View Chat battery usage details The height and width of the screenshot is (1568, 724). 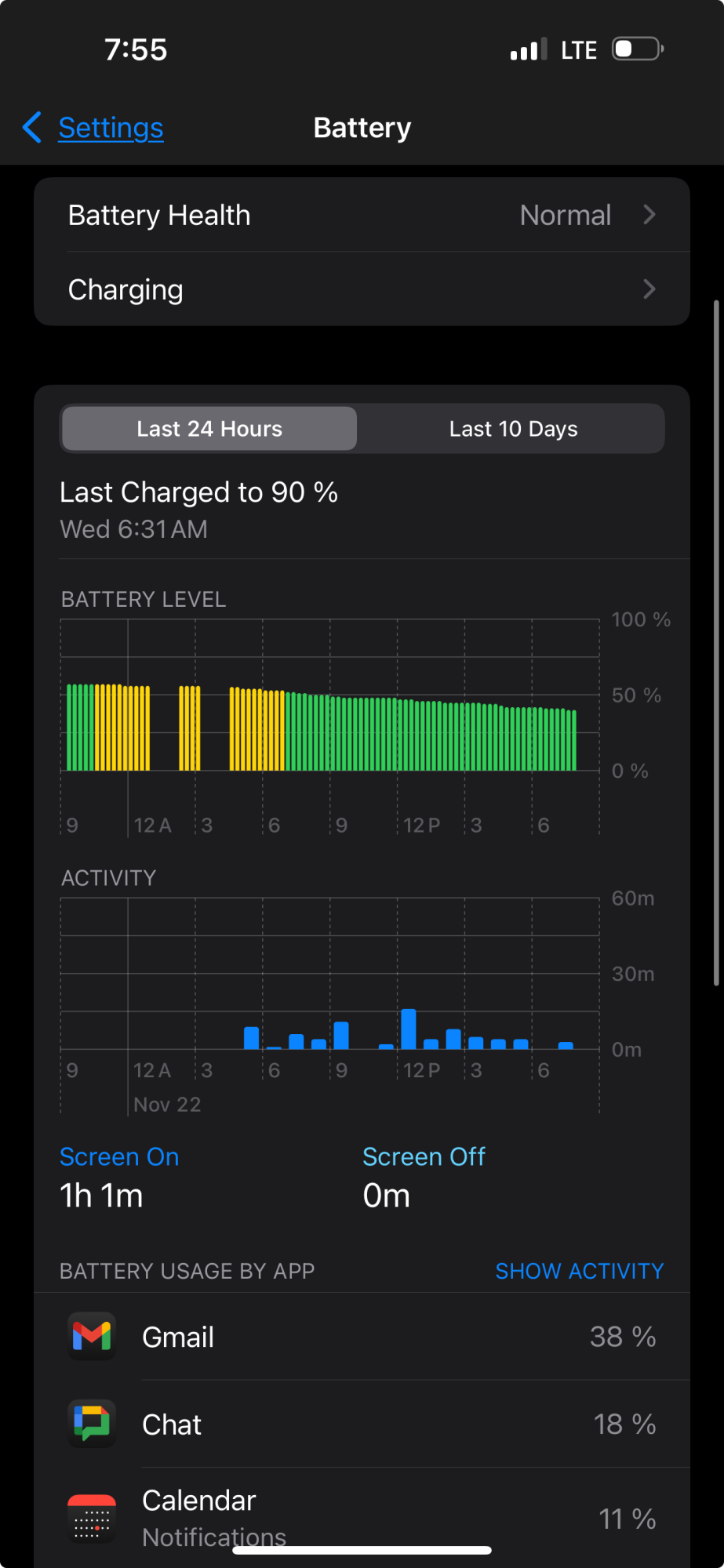361,1425
